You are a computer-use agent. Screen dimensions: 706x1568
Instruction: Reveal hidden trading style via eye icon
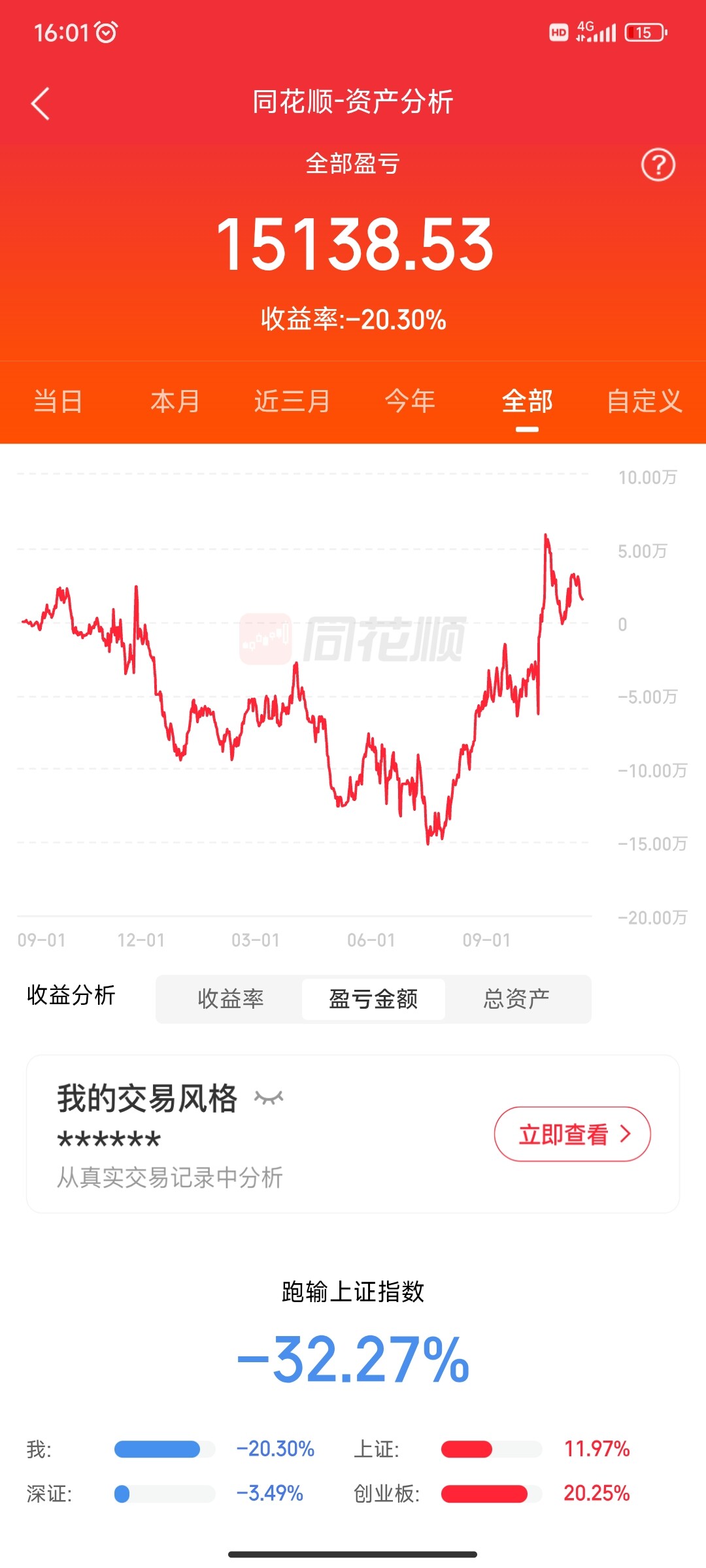click(x=269, y=1098)
